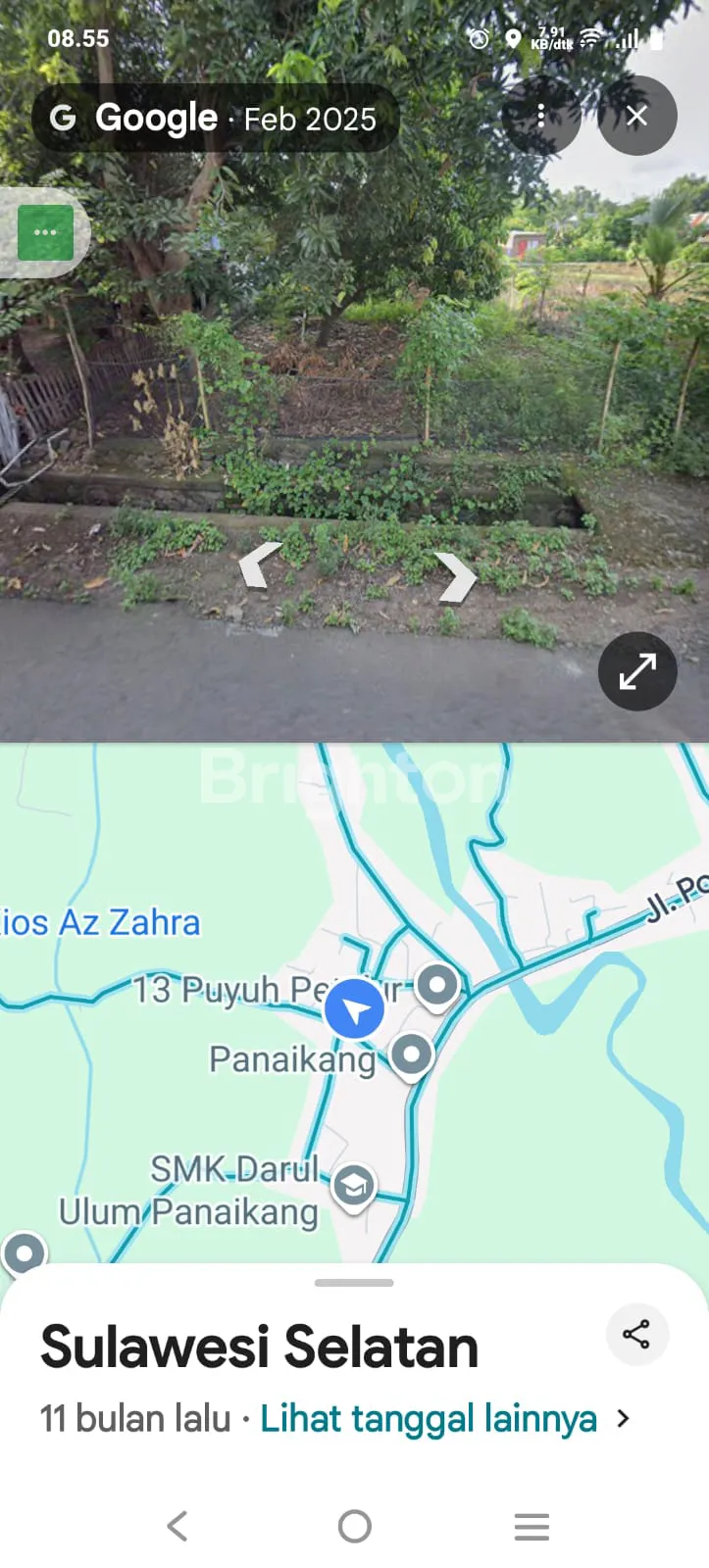Move Street View to the left arrow
Screen dimensions: 709x1568
[262, 566]
